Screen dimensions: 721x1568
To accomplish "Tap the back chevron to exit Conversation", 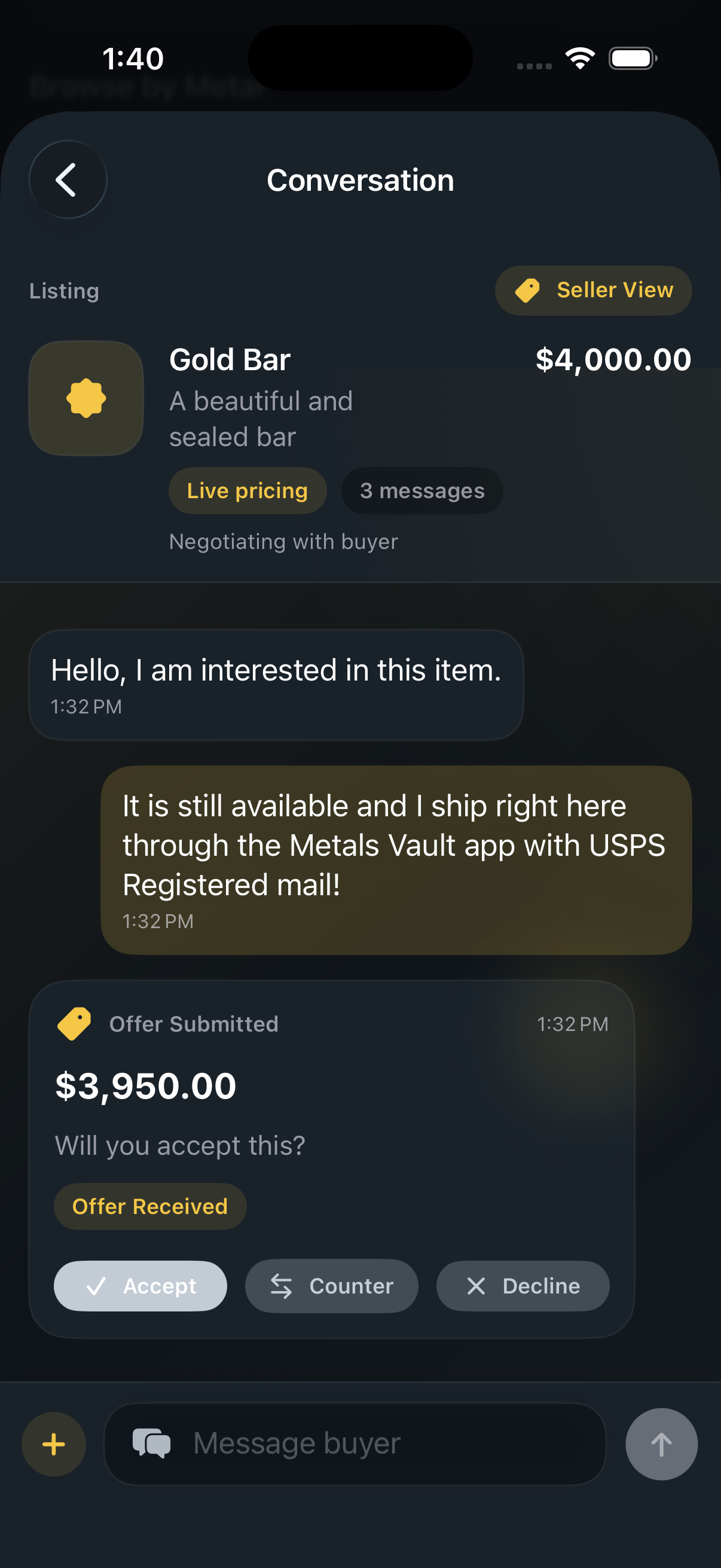I will [68, 179].
